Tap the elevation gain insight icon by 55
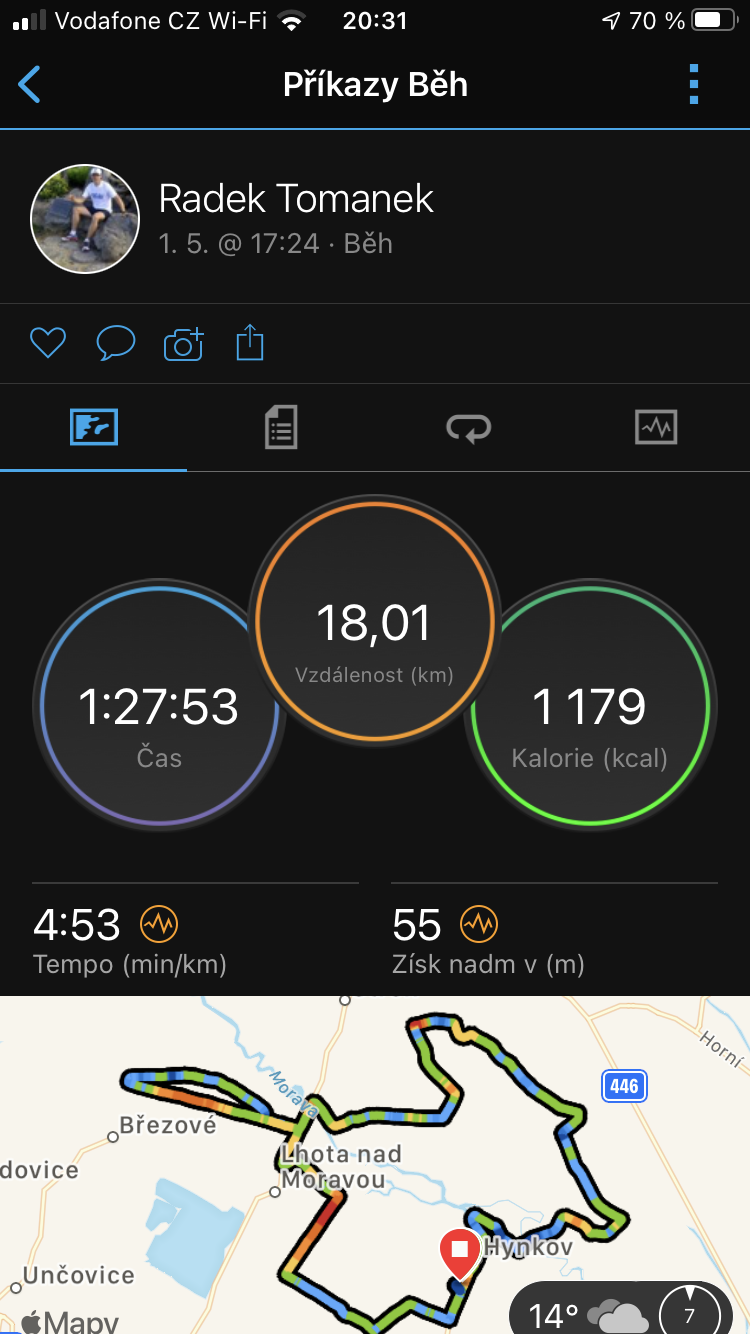Image resolution: width=750 pixels, height=1334 pixels. (479, 925)
